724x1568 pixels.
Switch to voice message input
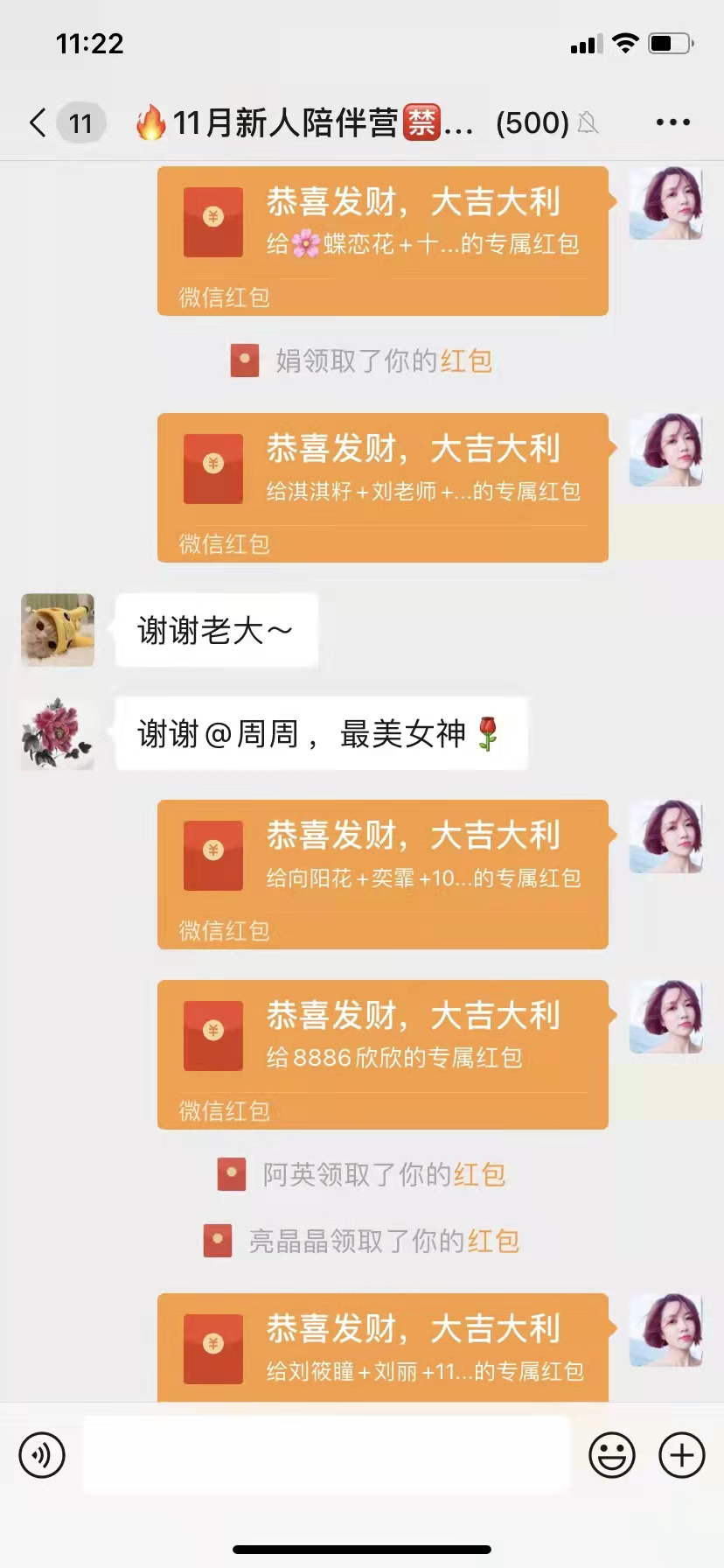point(42,1455)
